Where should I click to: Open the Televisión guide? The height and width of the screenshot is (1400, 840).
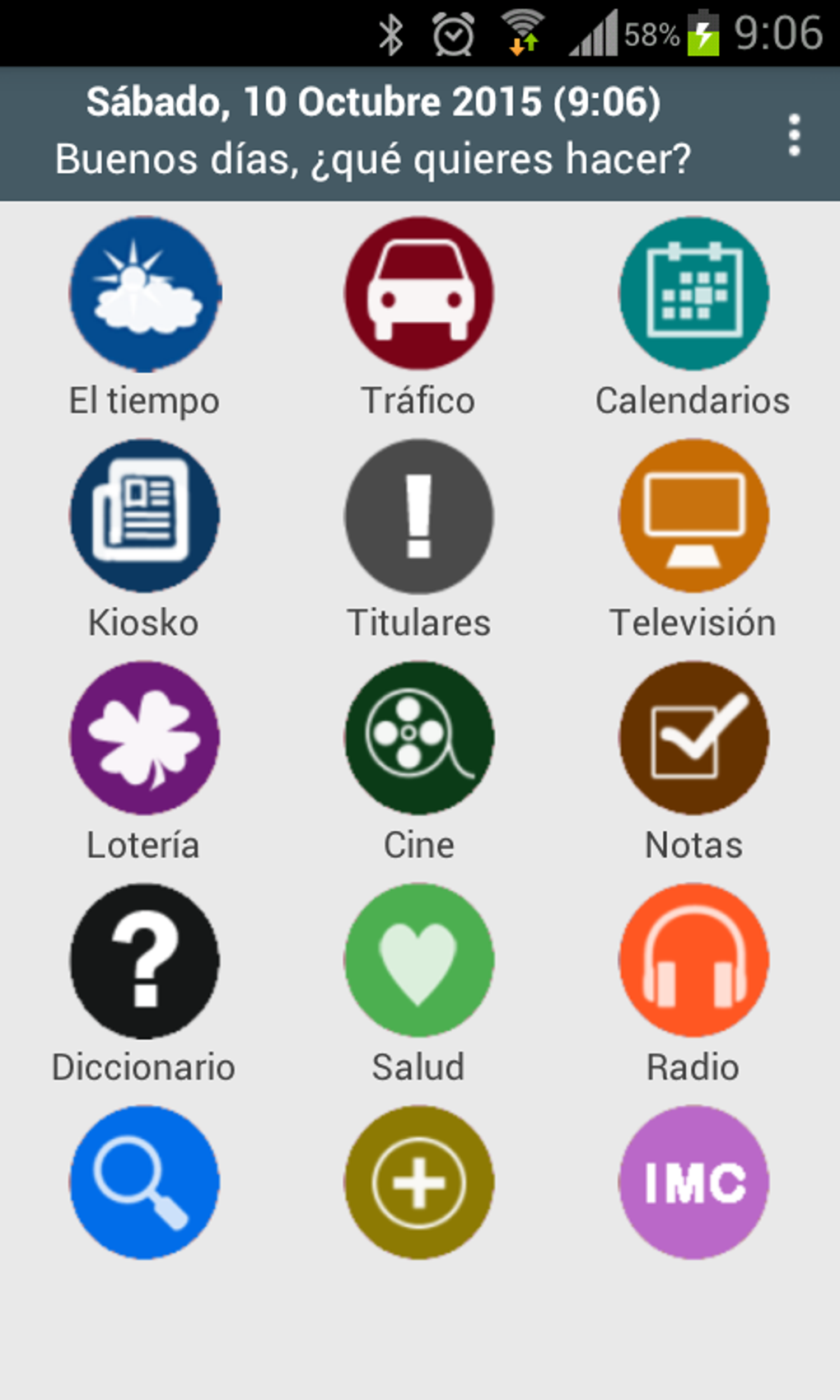pyautogui.click(x=693, y=516)
